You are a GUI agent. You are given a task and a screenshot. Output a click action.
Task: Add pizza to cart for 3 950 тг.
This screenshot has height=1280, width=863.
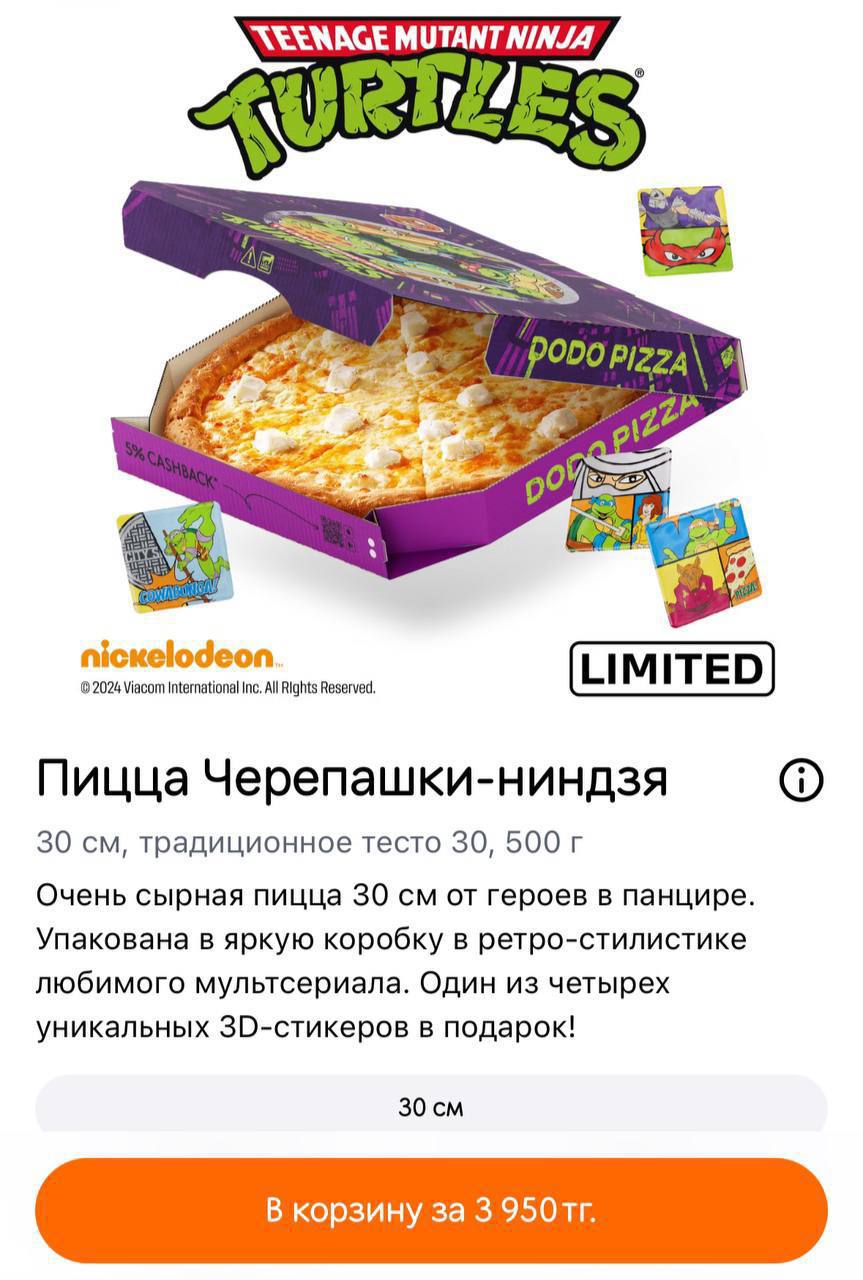(431, 1211)
